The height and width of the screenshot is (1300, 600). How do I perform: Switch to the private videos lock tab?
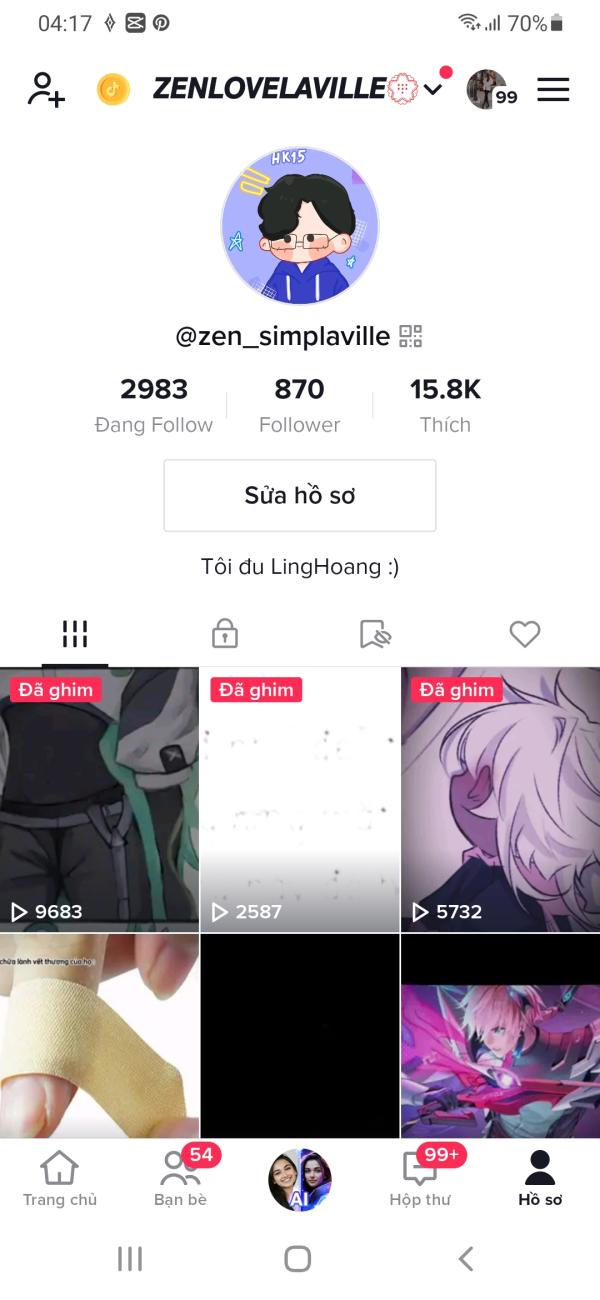pos(225,633)
